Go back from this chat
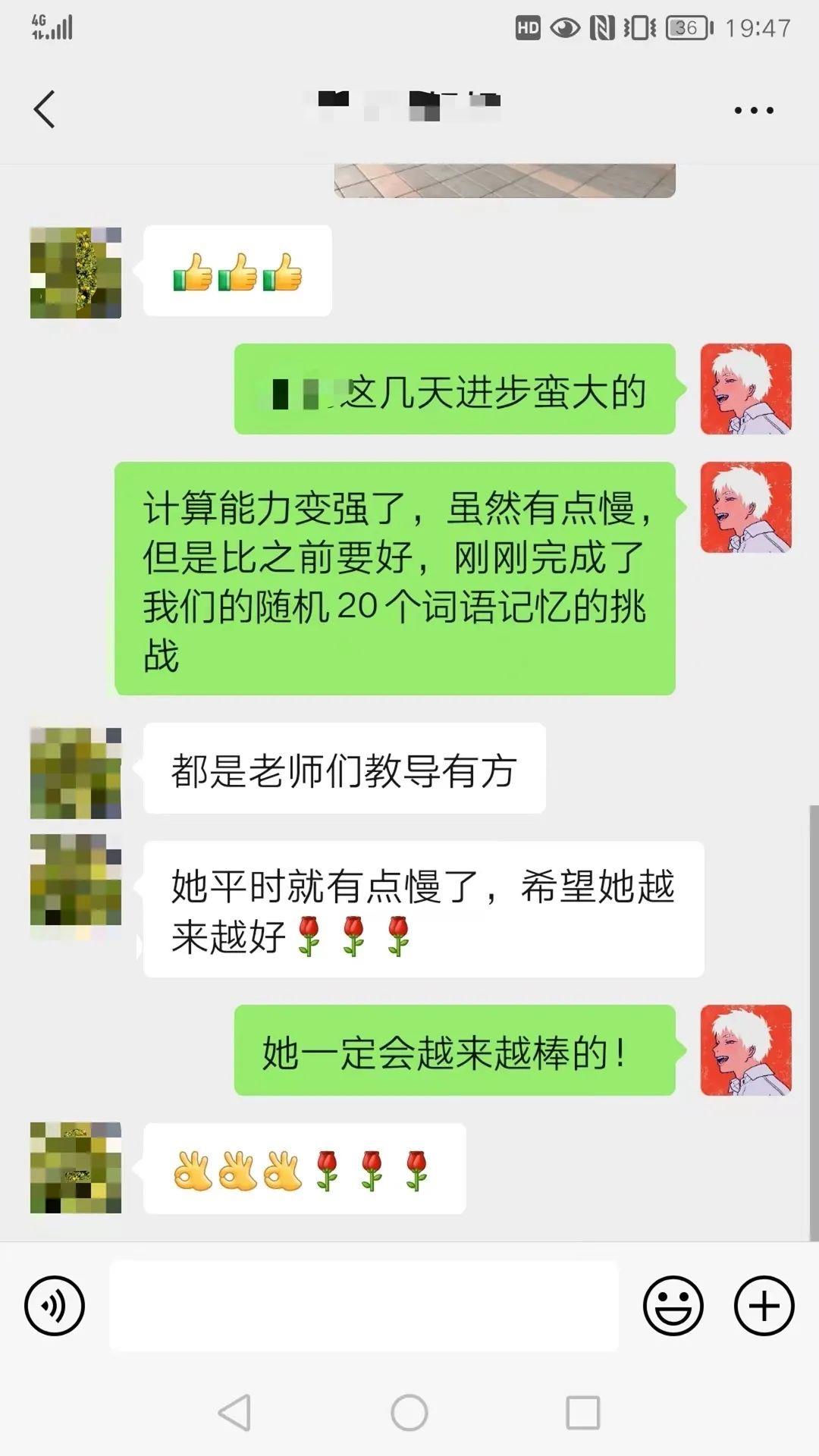Viewport: 819px width, 1456px height. (45, 109)
